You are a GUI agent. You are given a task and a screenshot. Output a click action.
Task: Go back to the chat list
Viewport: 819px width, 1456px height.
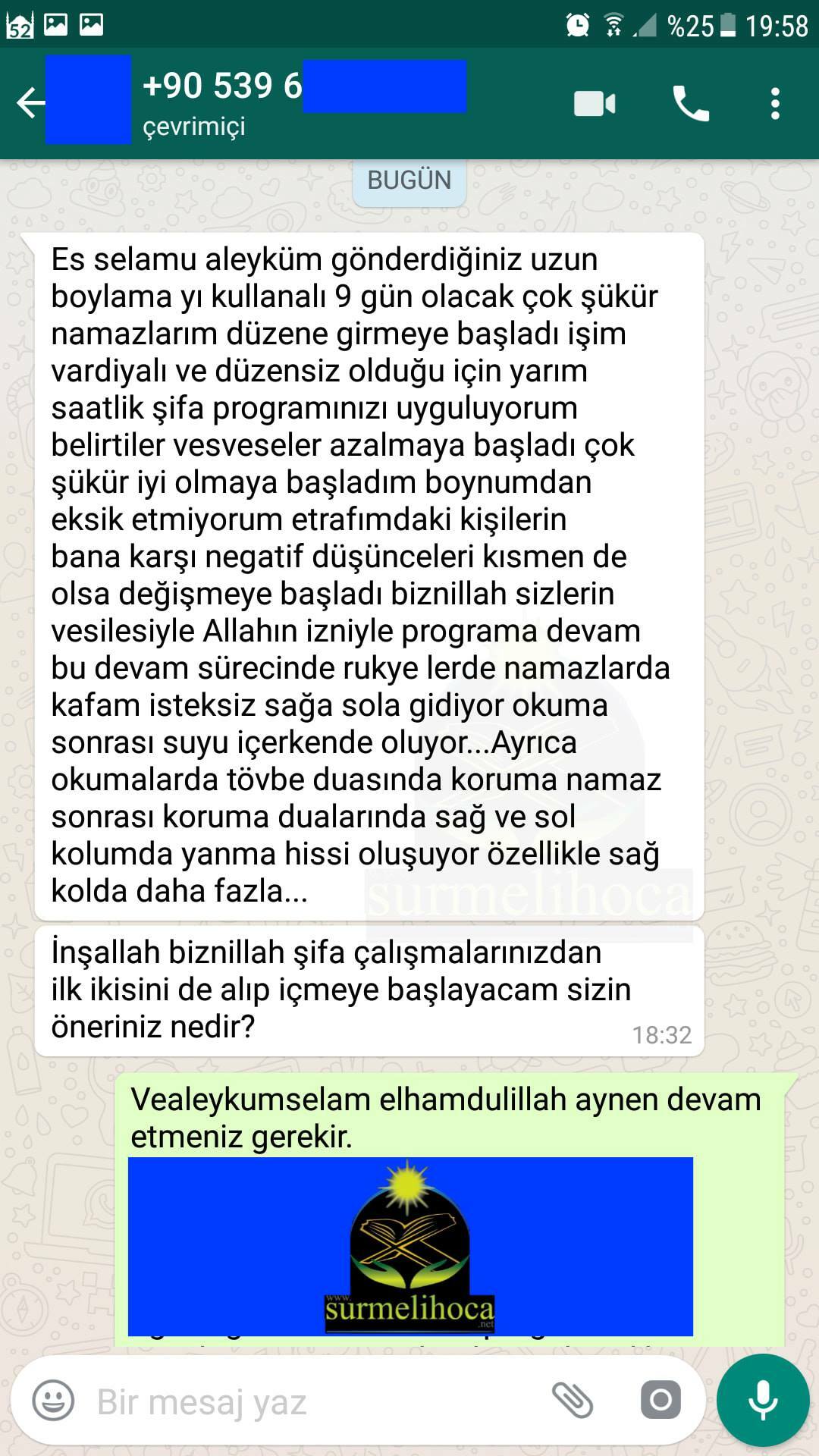29,103
